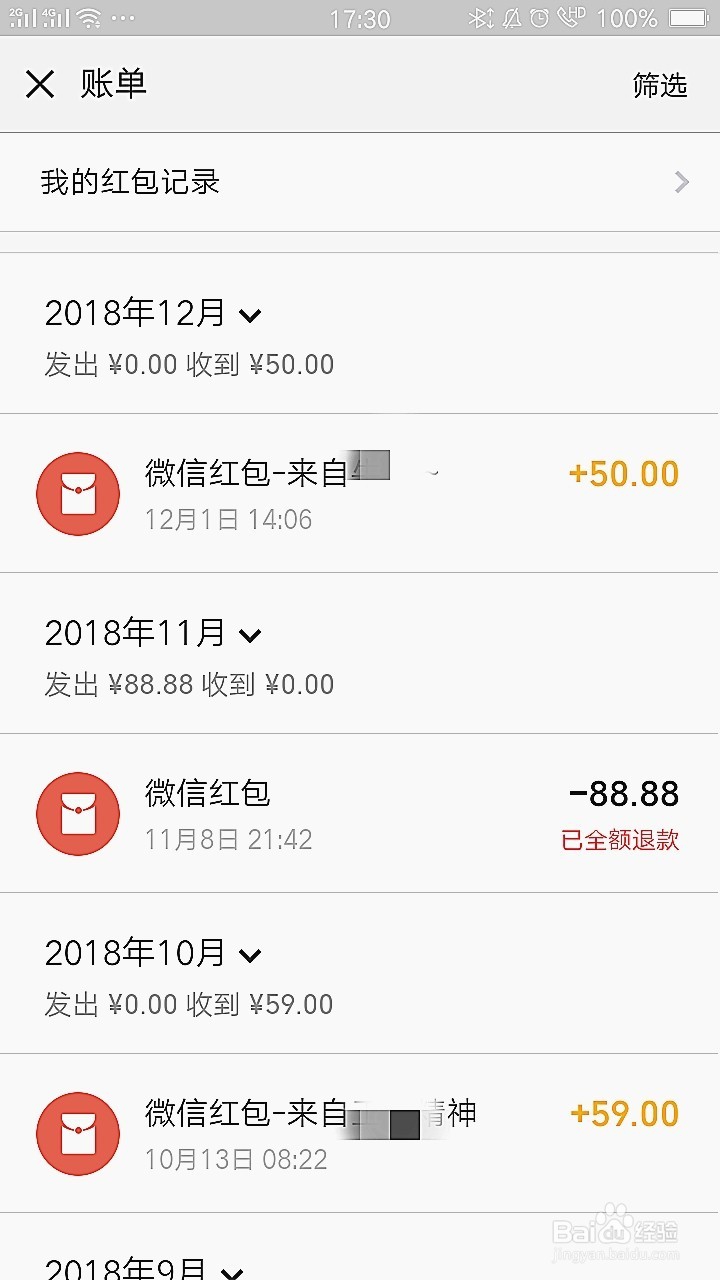View the -88.88 refunded red packet
This screenshot has height=1280, width=720.
pyautogui.click(x=360, y=814)
